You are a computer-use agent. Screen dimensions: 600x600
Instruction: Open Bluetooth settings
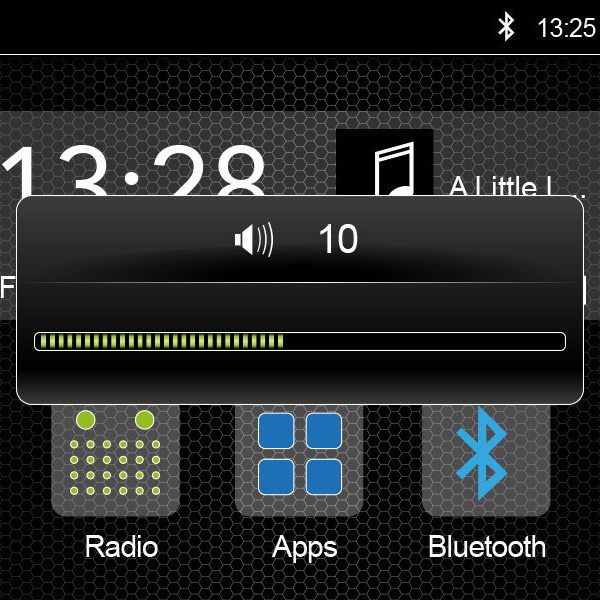pos(484,461)
